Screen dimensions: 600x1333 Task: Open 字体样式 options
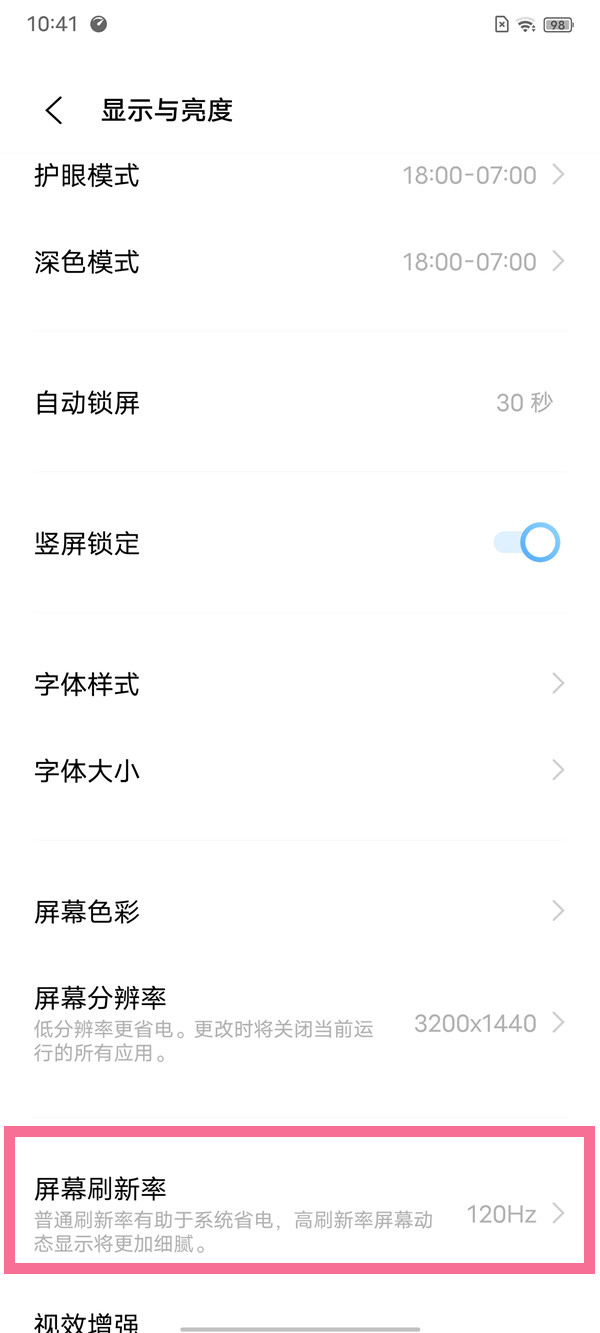click(300, 684)
